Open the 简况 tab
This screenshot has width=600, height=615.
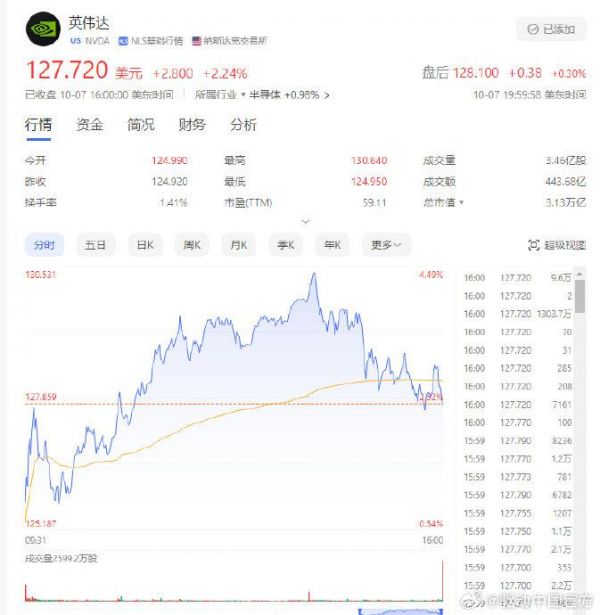click(x=141, y=125)
